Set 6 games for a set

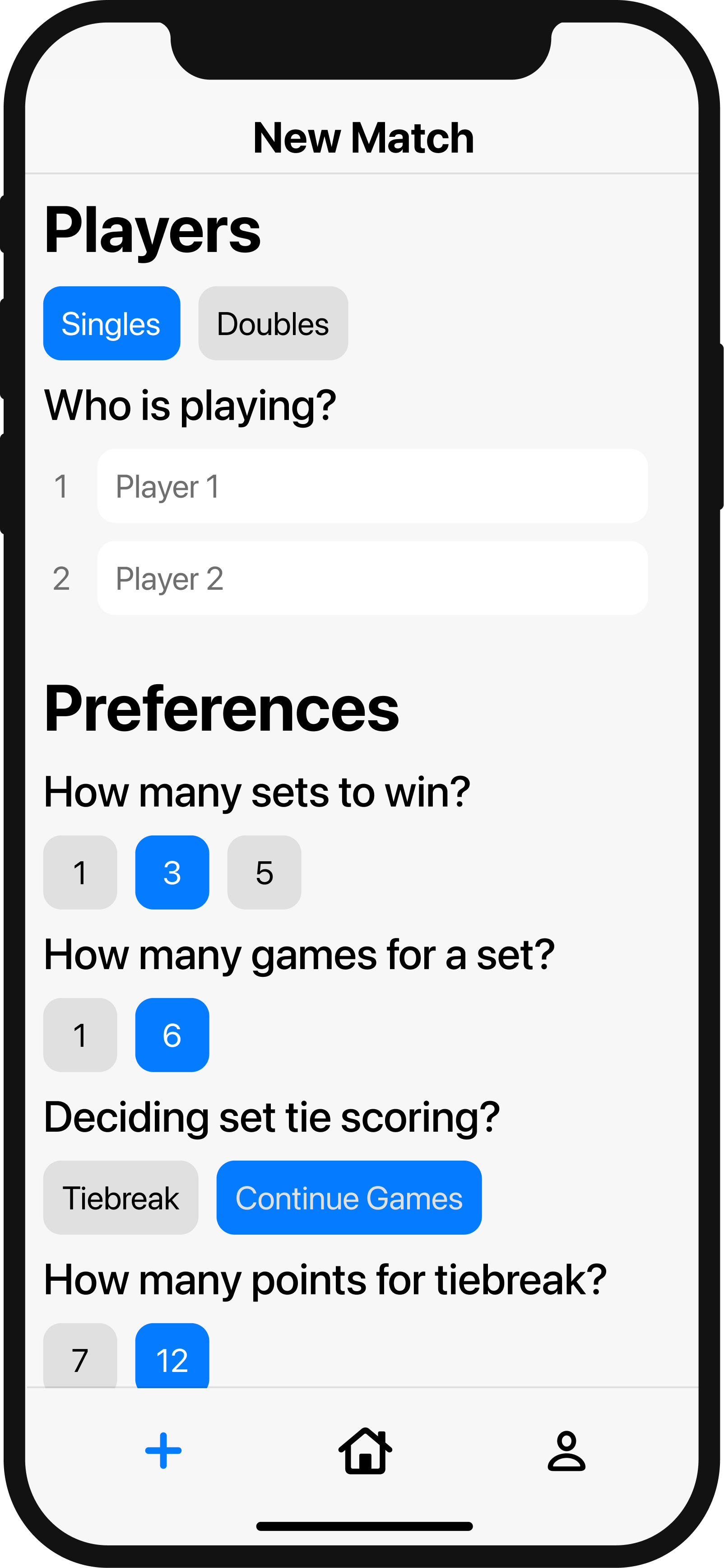[172, 1035]
